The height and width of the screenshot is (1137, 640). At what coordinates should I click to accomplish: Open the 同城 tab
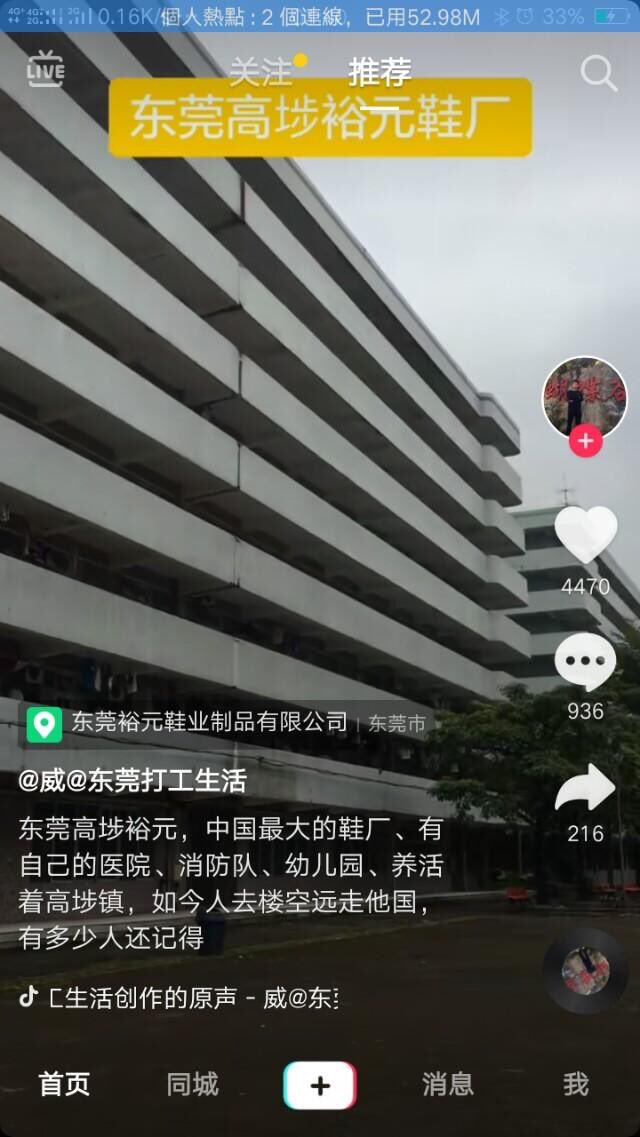tap(192, 1084)
